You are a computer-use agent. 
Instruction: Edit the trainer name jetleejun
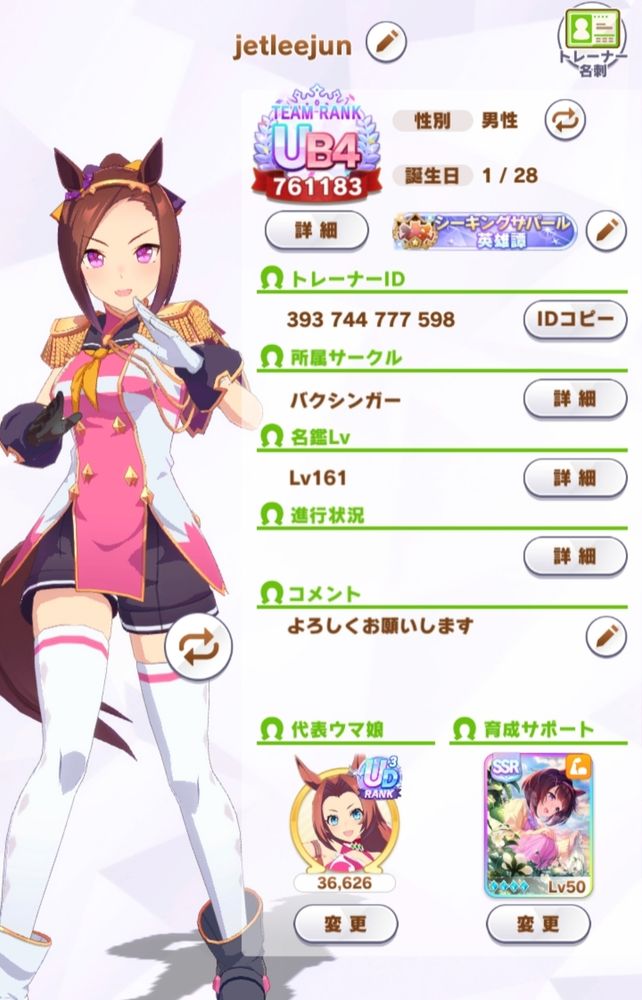[x=384, y=44]
